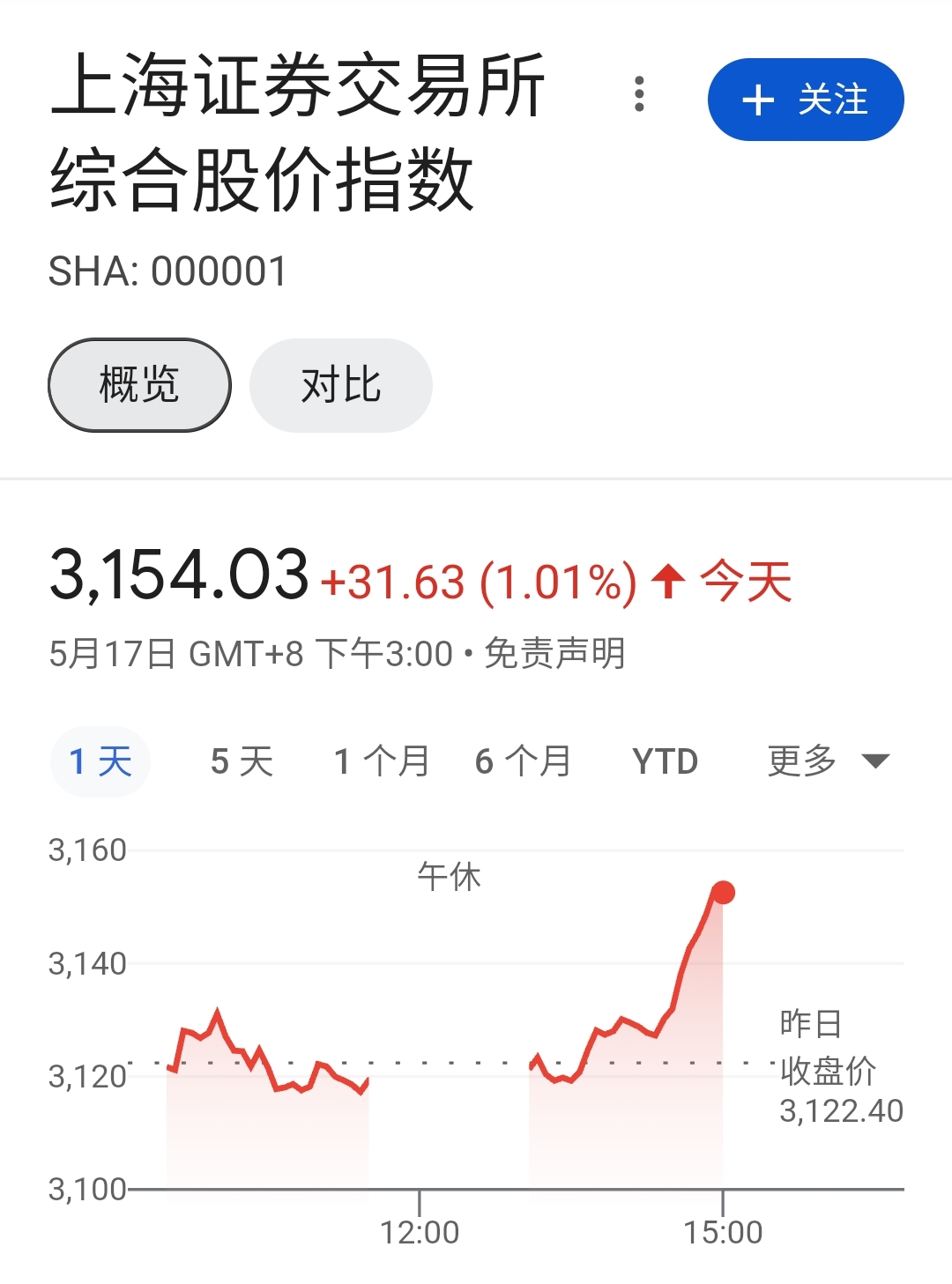Switch to the 对比 compare chip
952x1284 pixels.
click(341, 385)
